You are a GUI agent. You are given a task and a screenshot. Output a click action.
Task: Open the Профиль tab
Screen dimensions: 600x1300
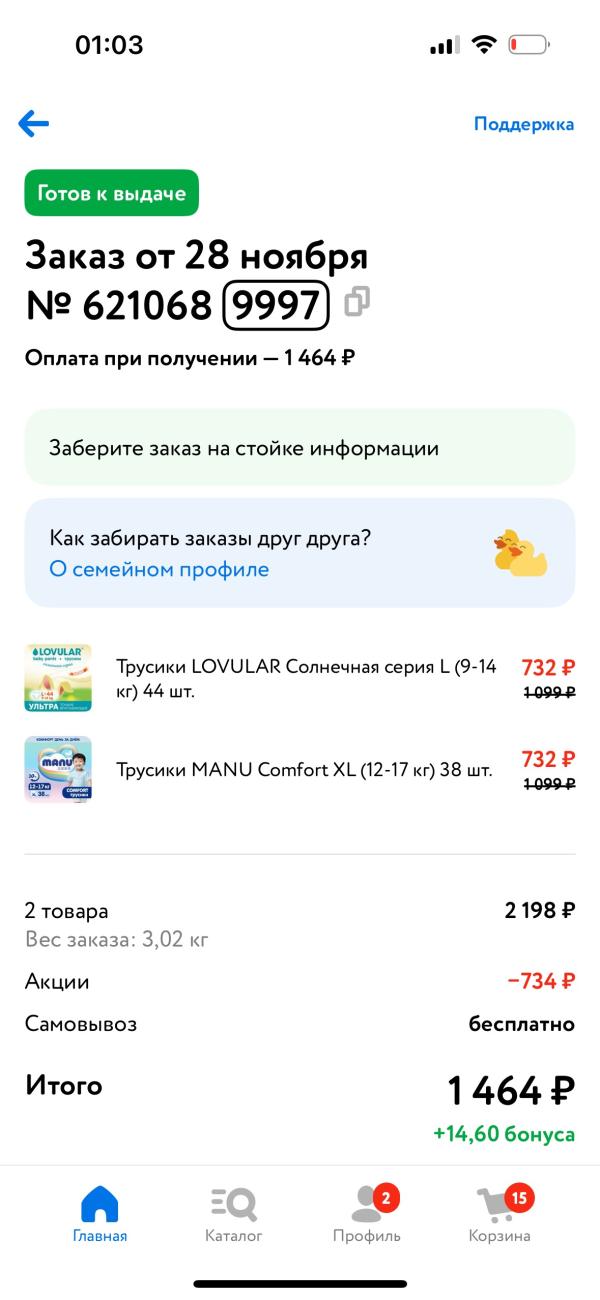click(x=367, y=1214)
